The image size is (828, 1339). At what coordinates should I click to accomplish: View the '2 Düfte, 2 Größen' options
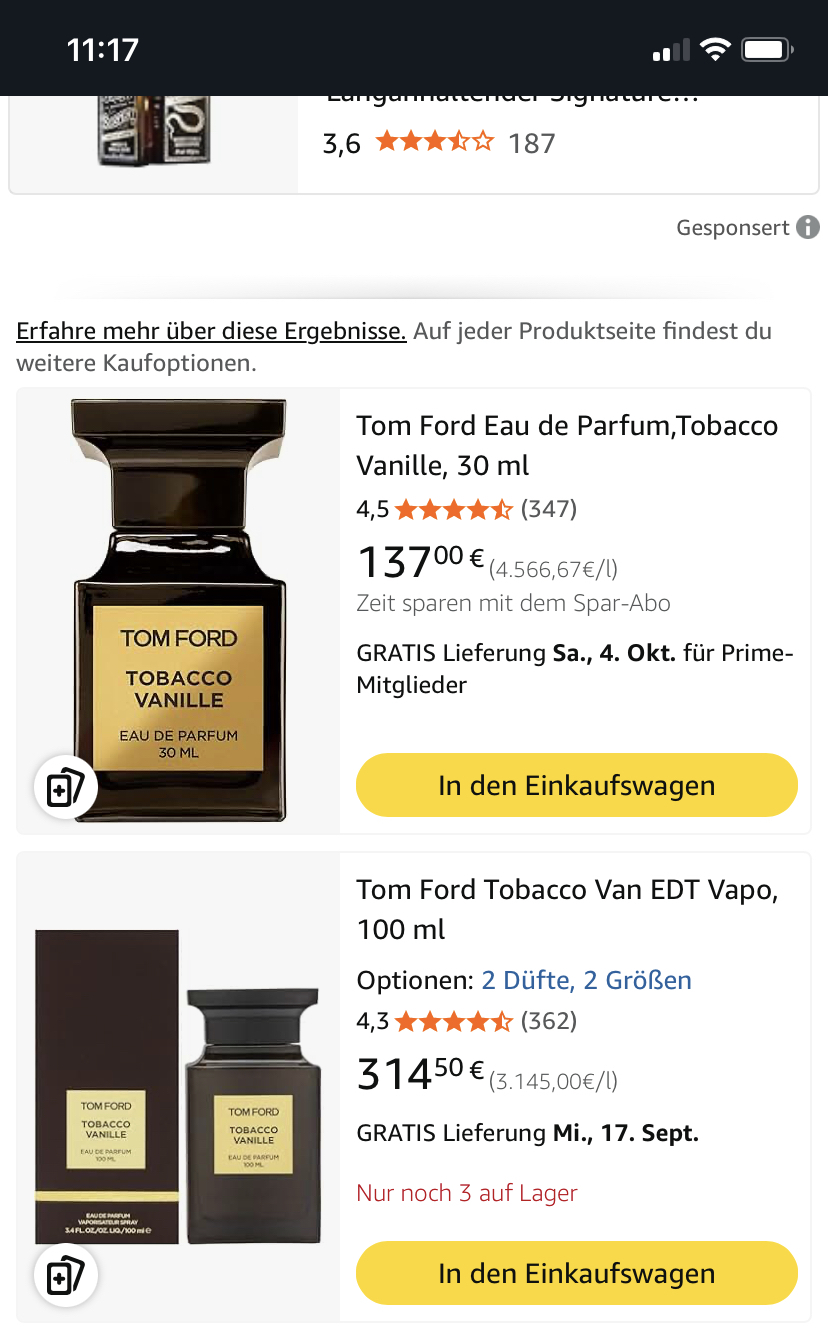point(586,980)
